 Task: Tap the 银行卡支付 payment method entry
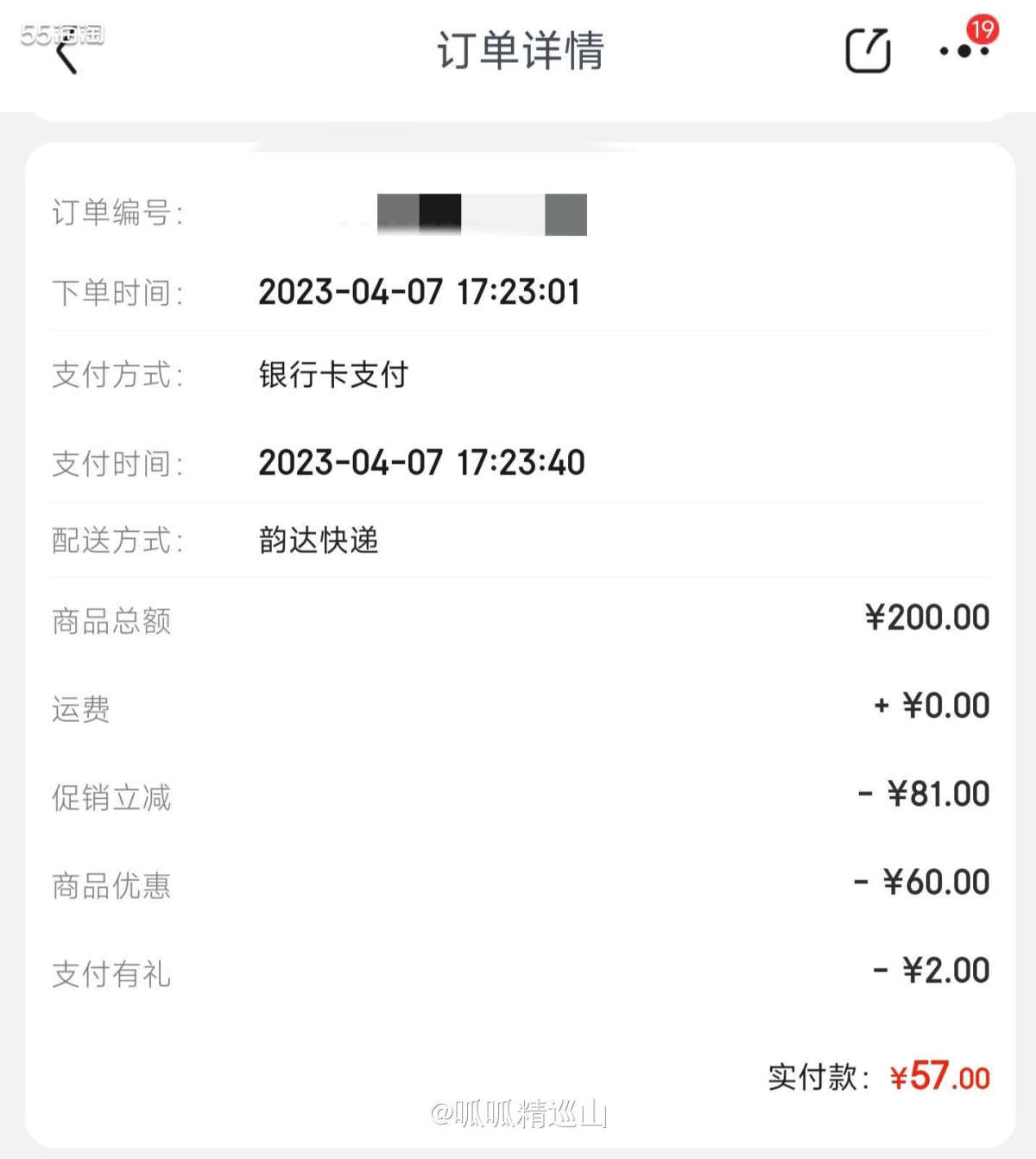333,375
